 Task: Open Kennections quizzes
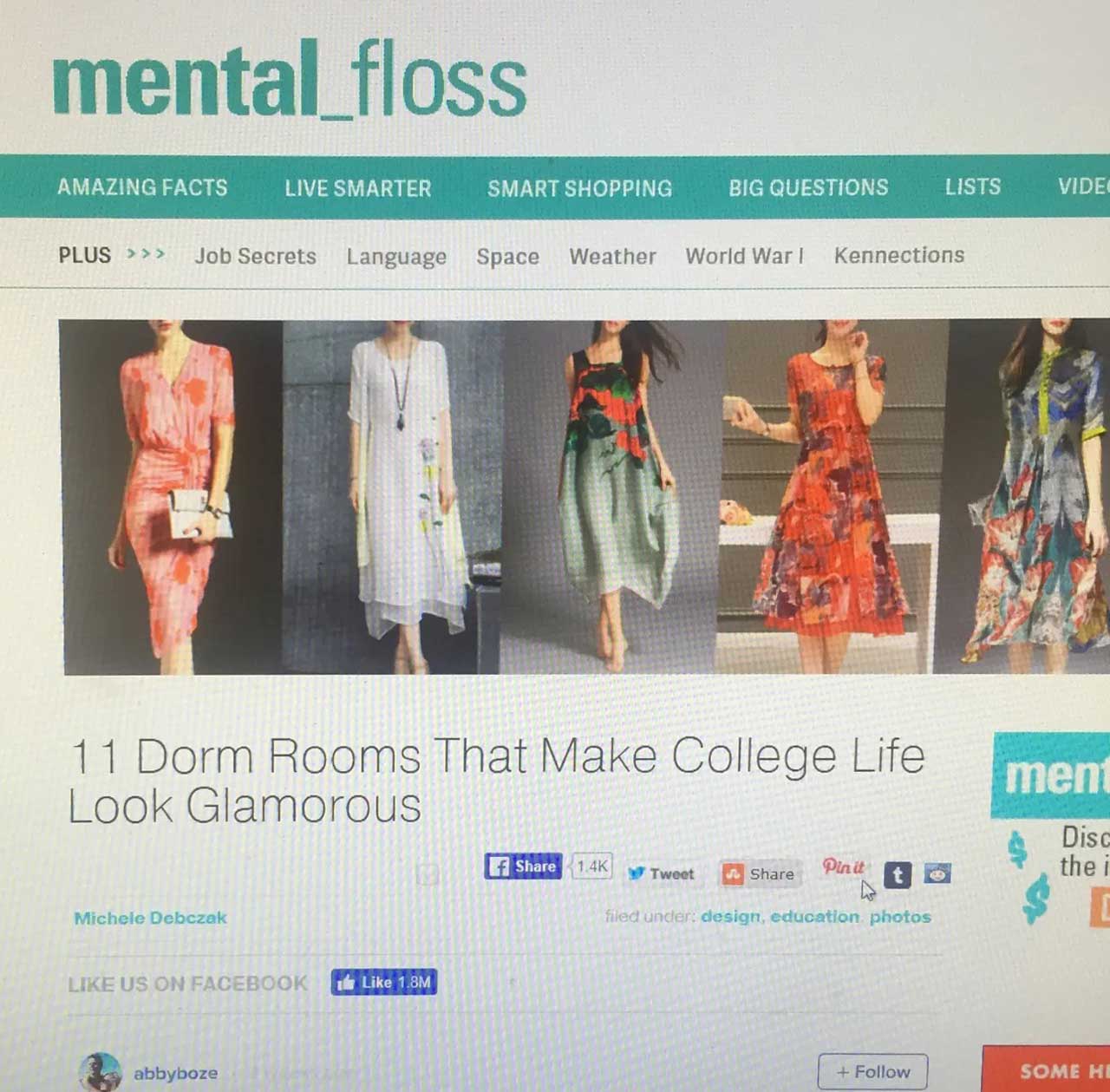click(898, 255)
